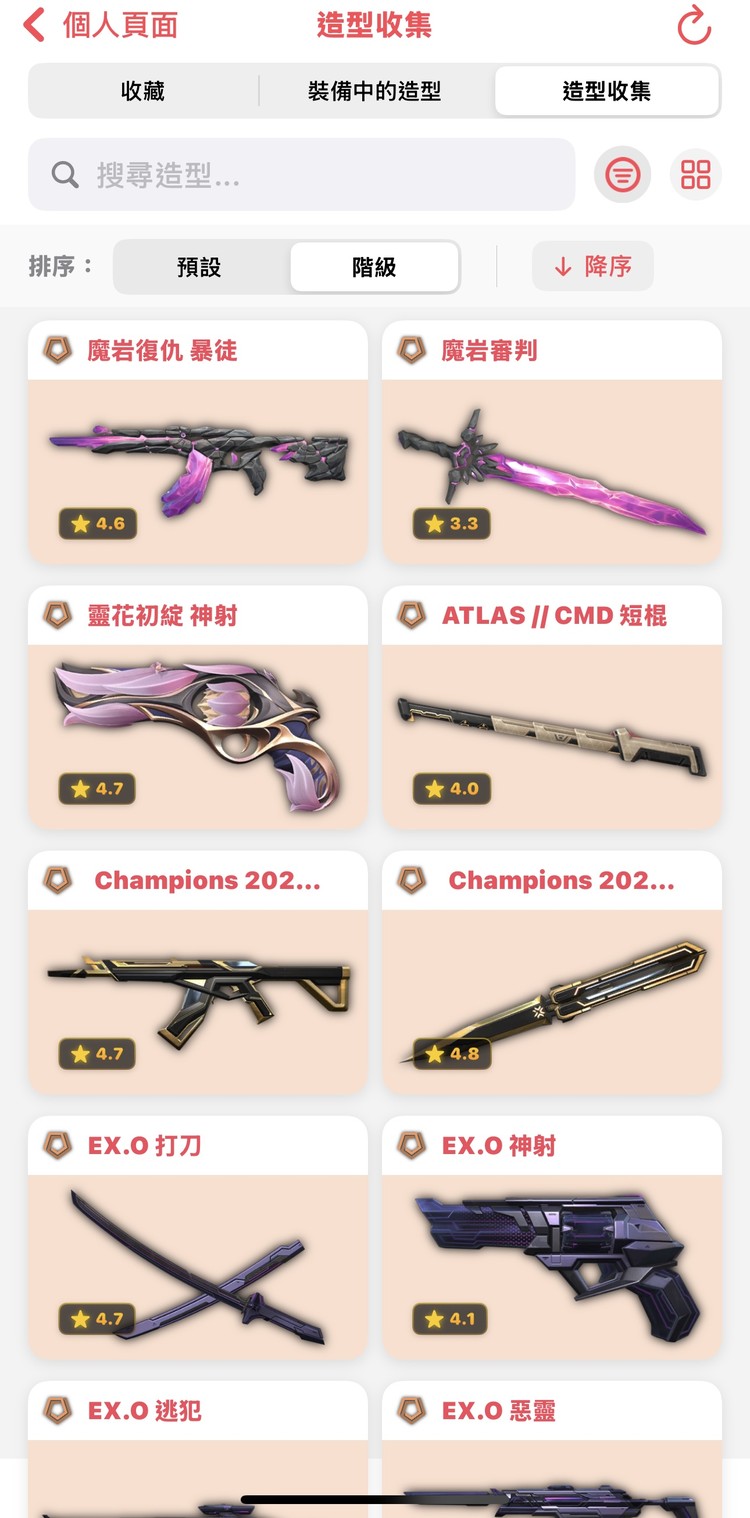This screenshot has width=750, height=1518.
Task: Tap the 搜尋造型 search input field
Action: click(300, 175)
